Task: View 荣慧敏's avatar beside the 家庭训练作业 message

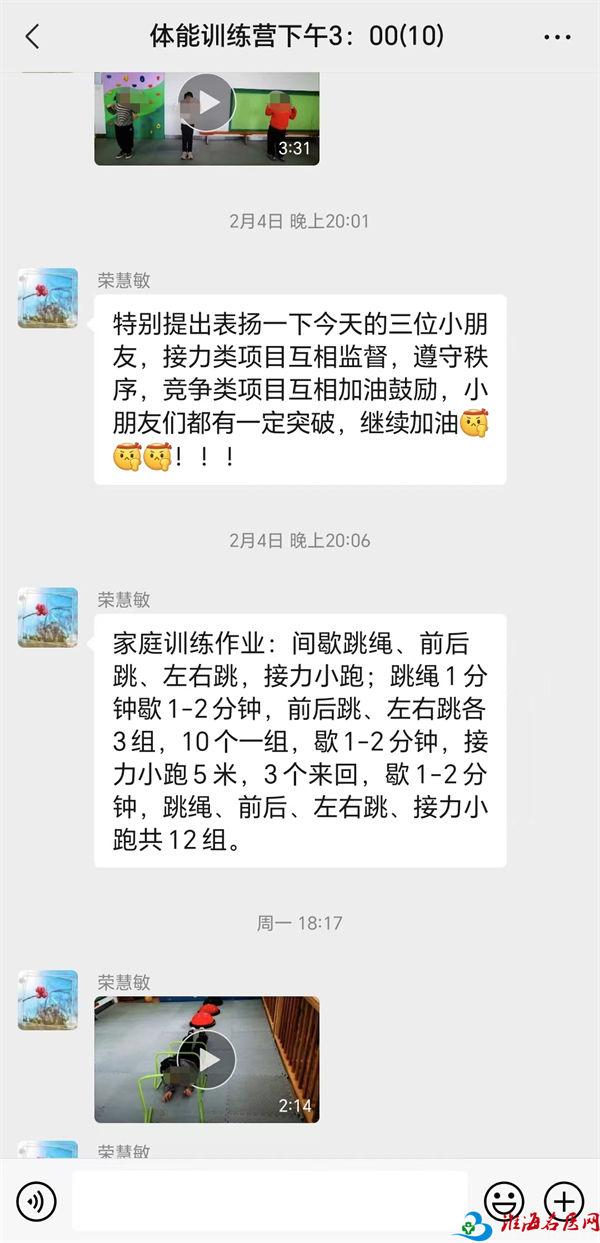Action: 47,617
